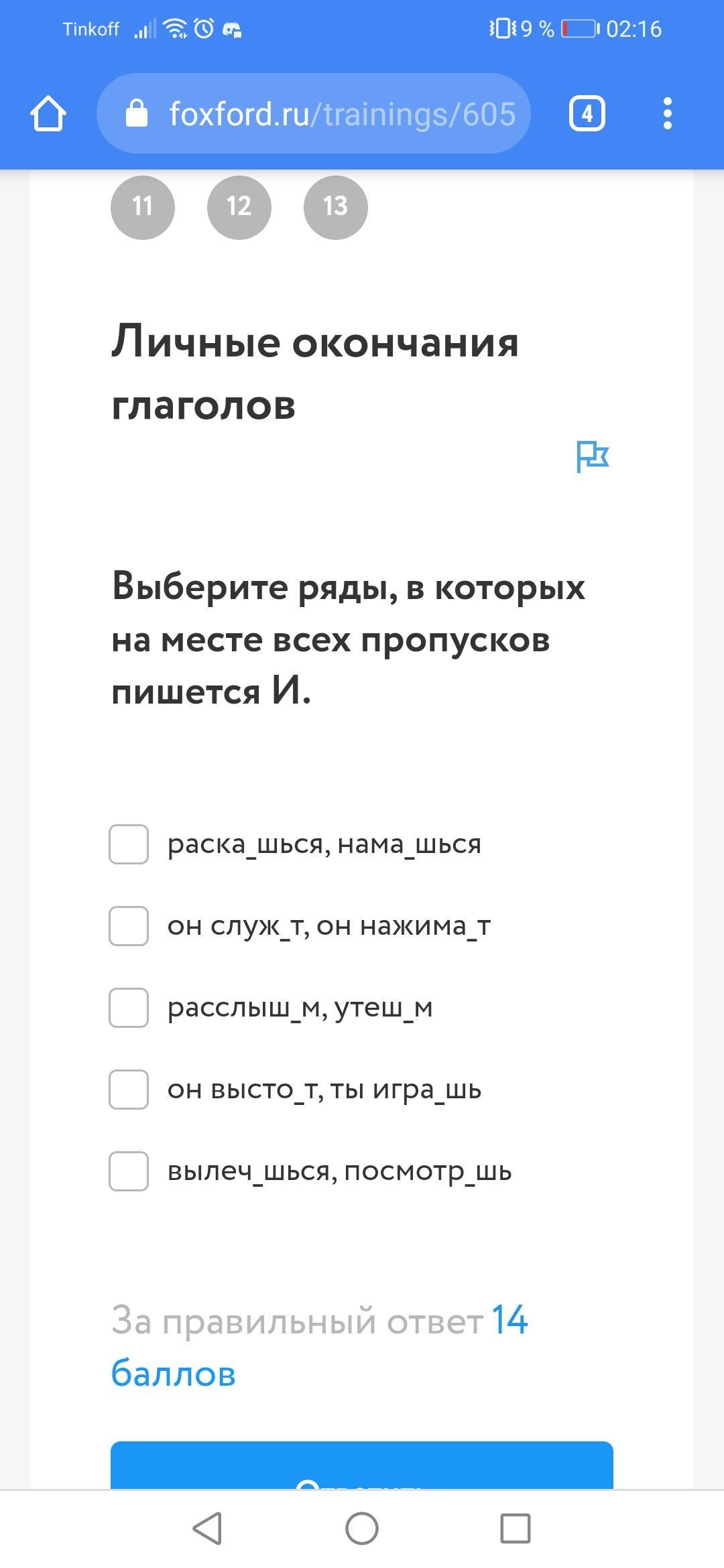This screenshot has height=1568, width=724.
Task: Choose the option "вылеч_шься, посмотр_шь"
Action: click(x=129, y=1171)
